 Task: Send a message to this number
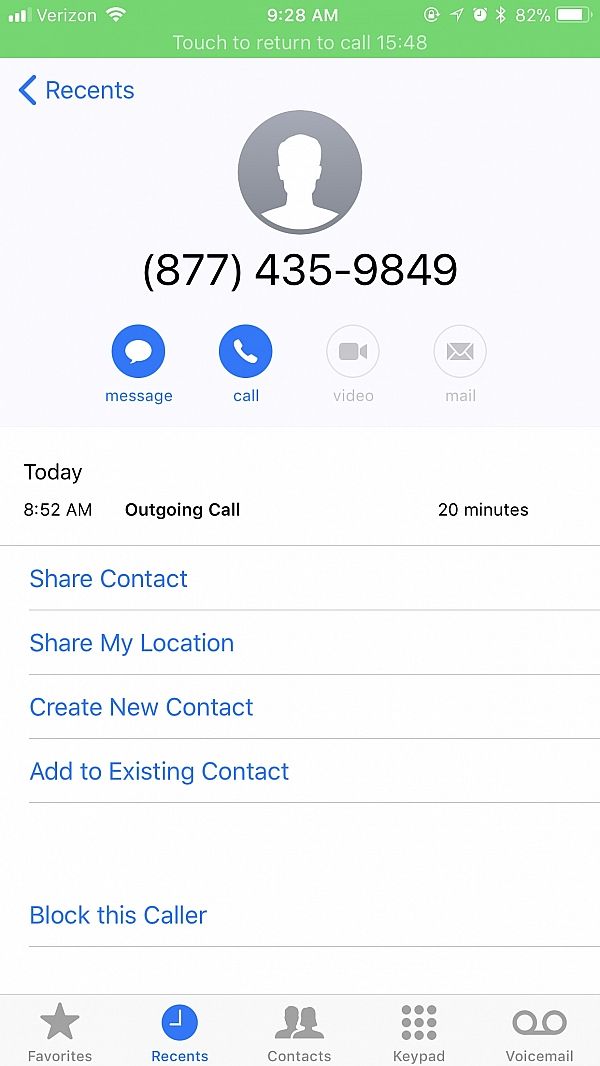[x=139, y=364]
